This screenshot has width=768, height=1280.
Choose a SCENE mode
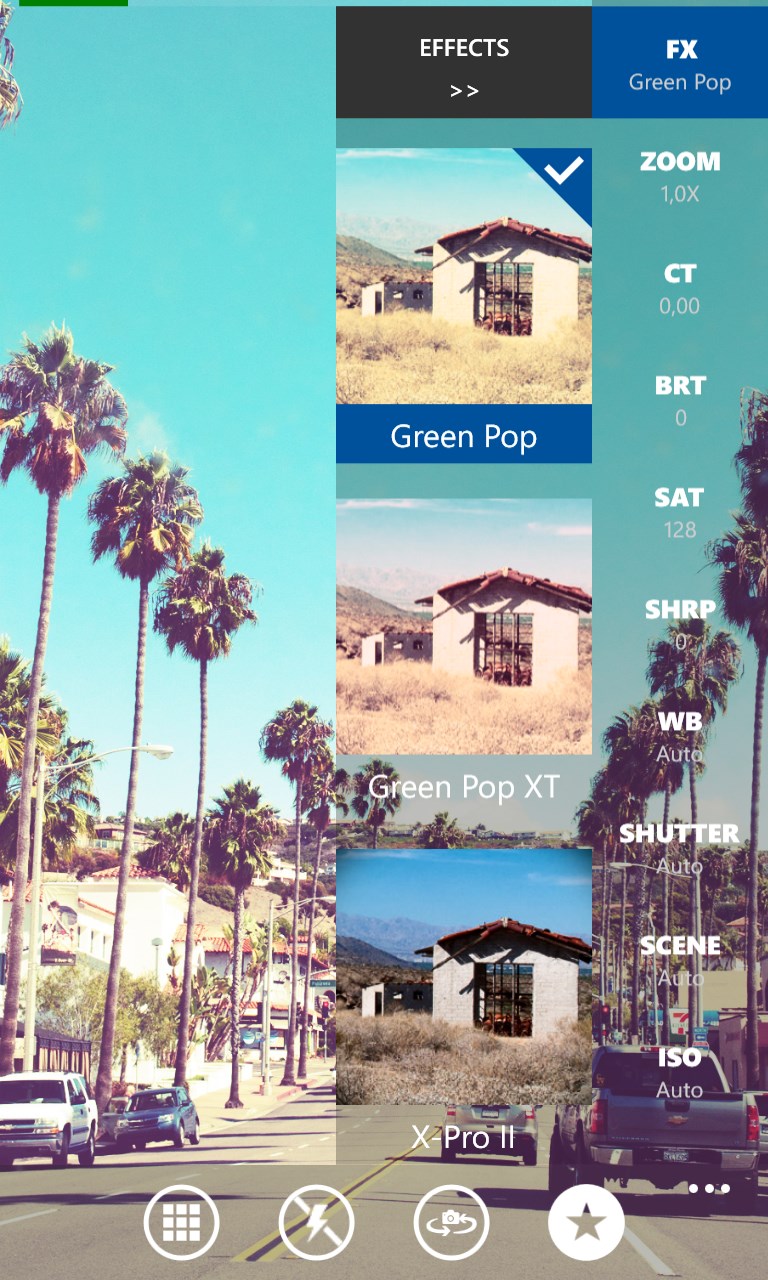680,959
